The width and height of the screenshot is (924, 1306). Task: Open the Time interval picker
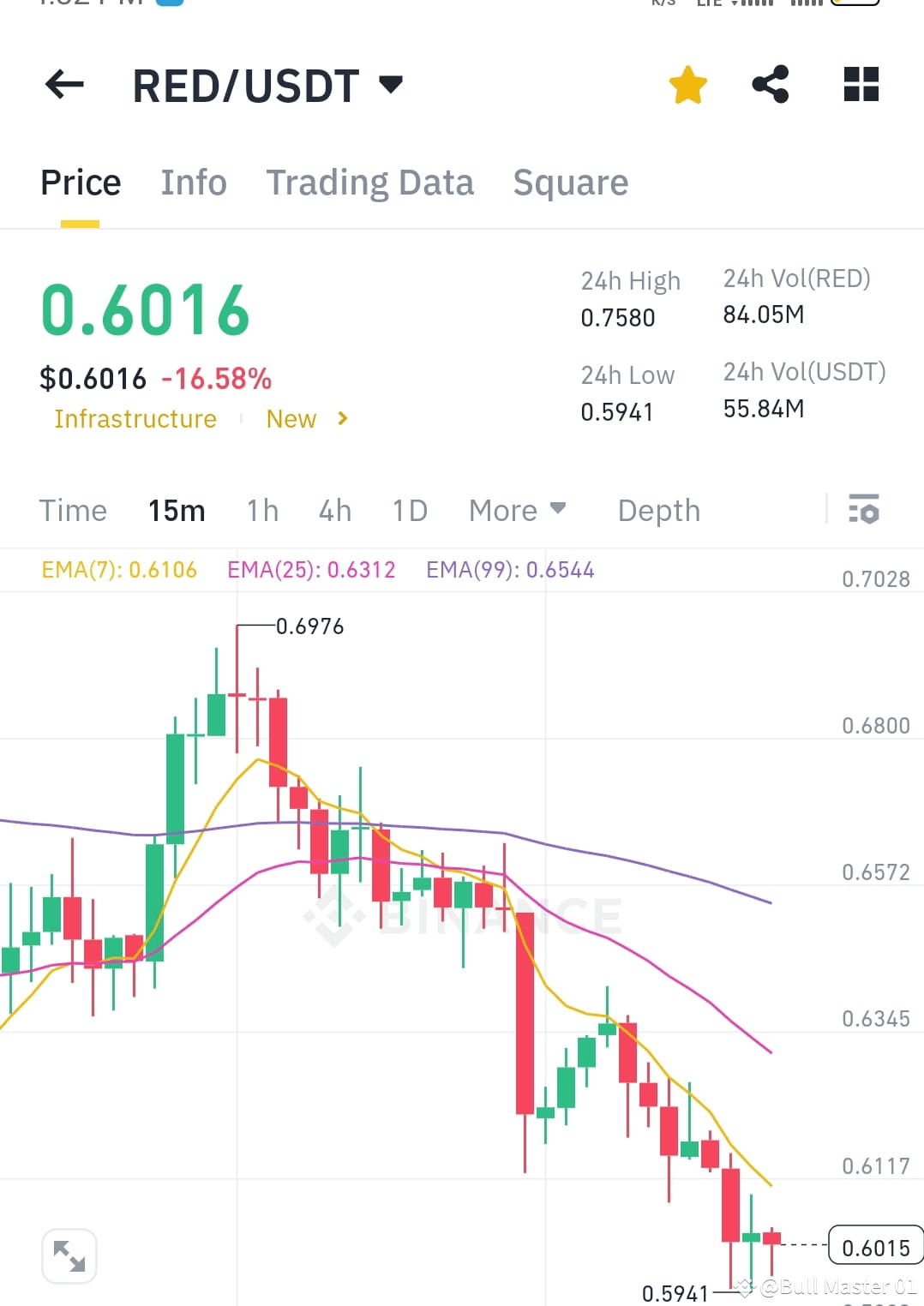(x=73, y=510)
